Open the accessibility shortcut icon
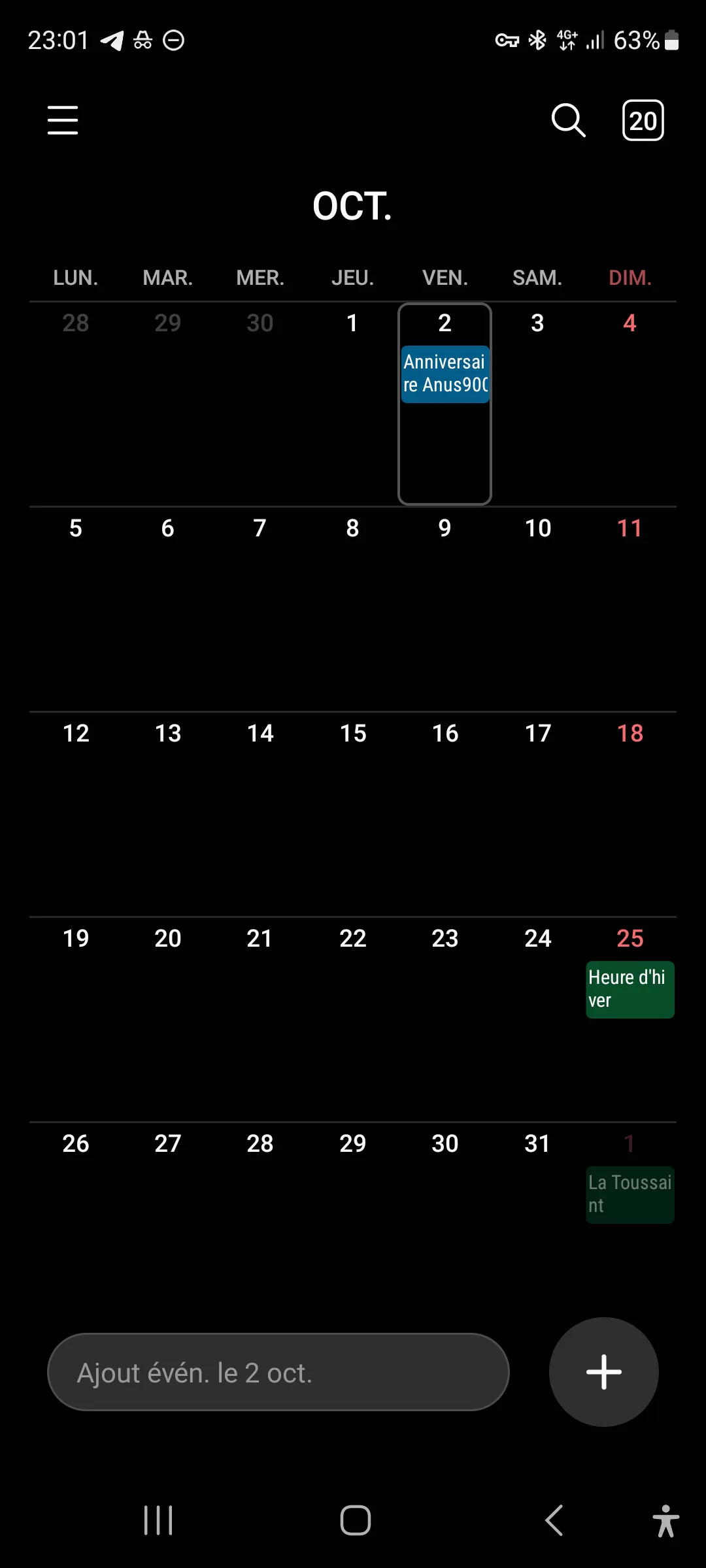 (666, 1520)
